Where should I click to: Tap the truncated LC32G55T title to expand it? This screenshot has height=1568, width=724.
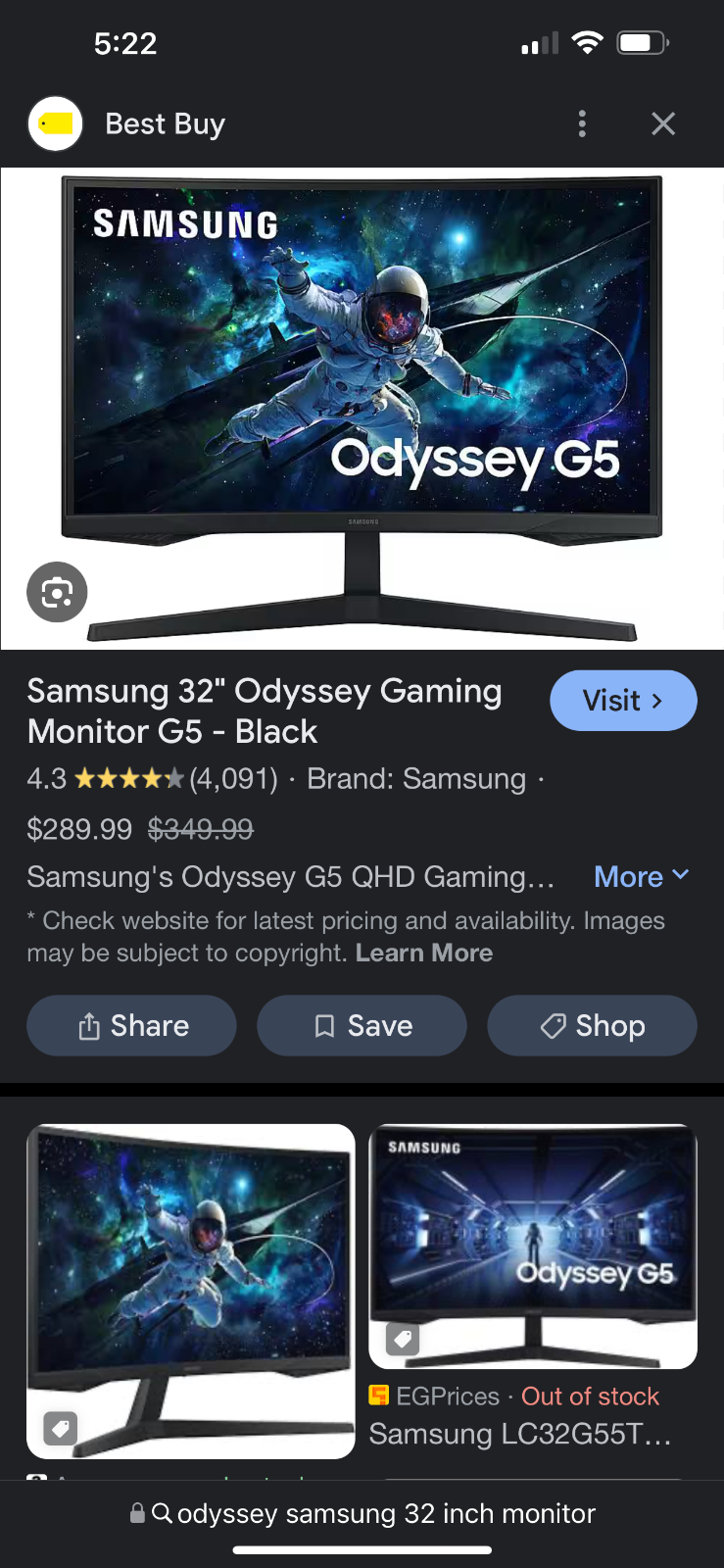[x=519, y=1434]
